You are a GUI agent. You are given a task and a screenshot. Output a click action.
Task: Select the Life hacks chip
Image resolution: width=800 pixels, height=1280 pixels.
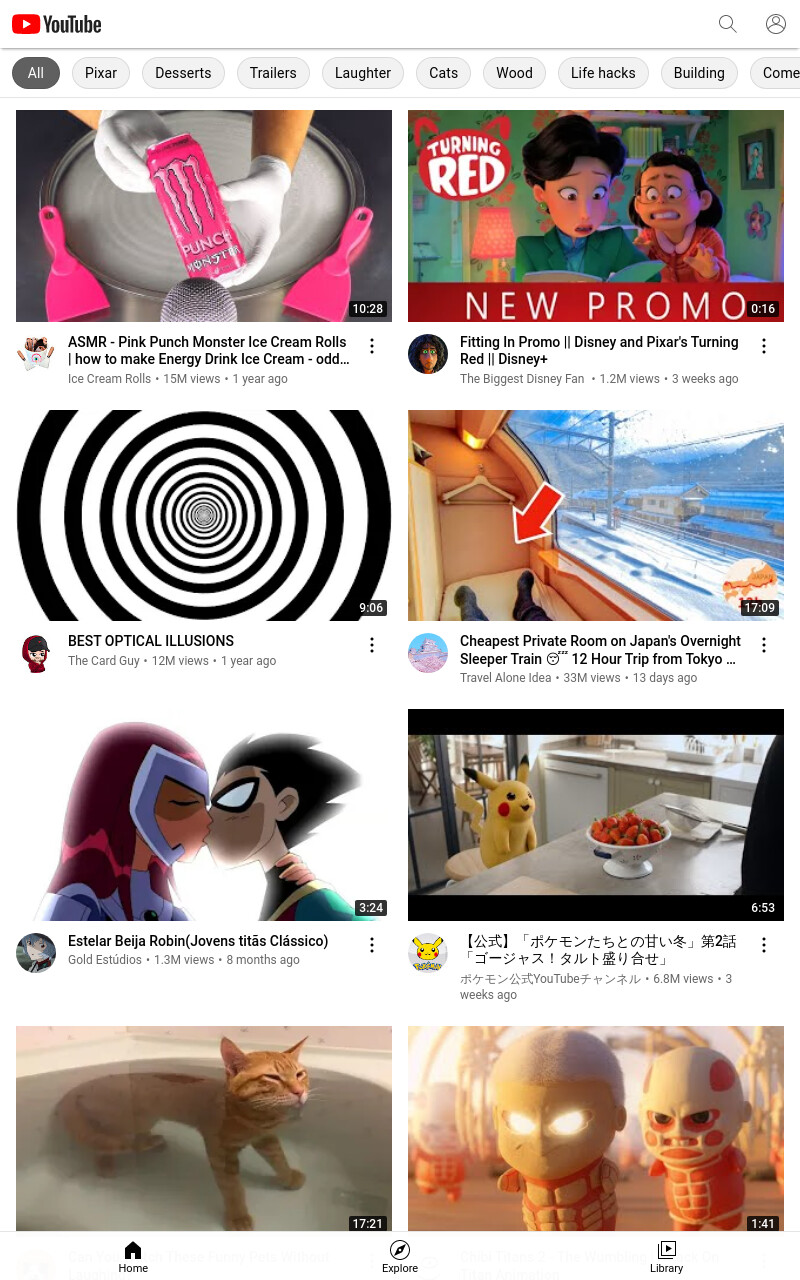603,73
